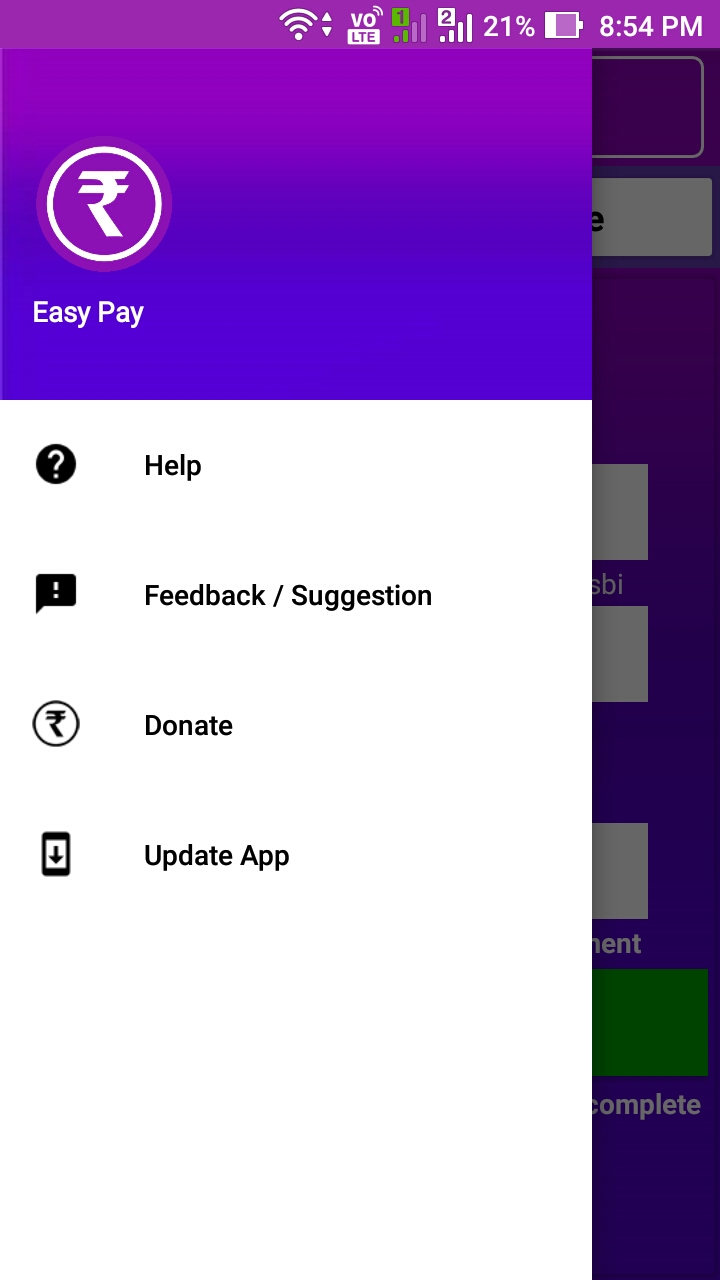720x1280 pixels.
Task: Select the Donate option
Action: [x=296, y=725]
